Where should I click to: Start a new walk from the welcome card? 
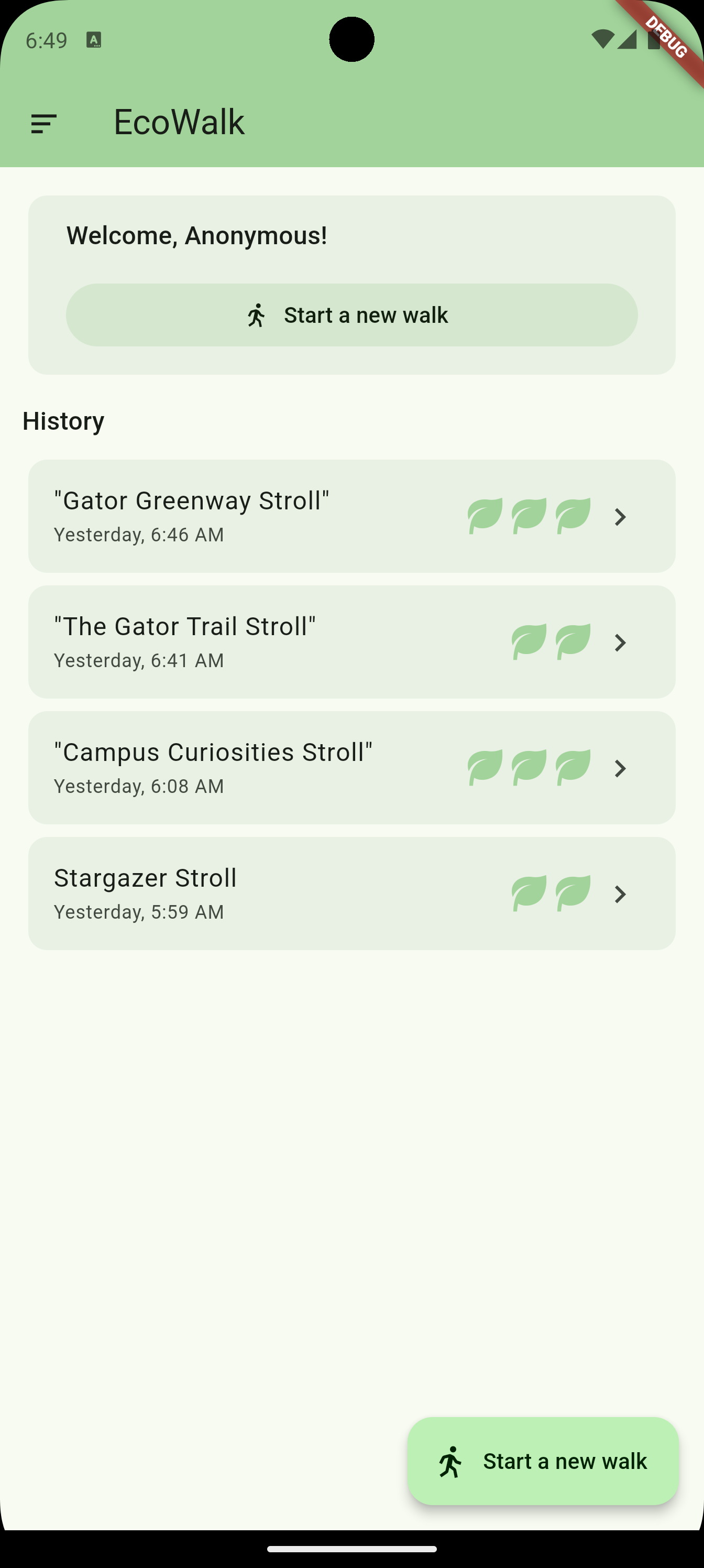pos(351,314)
